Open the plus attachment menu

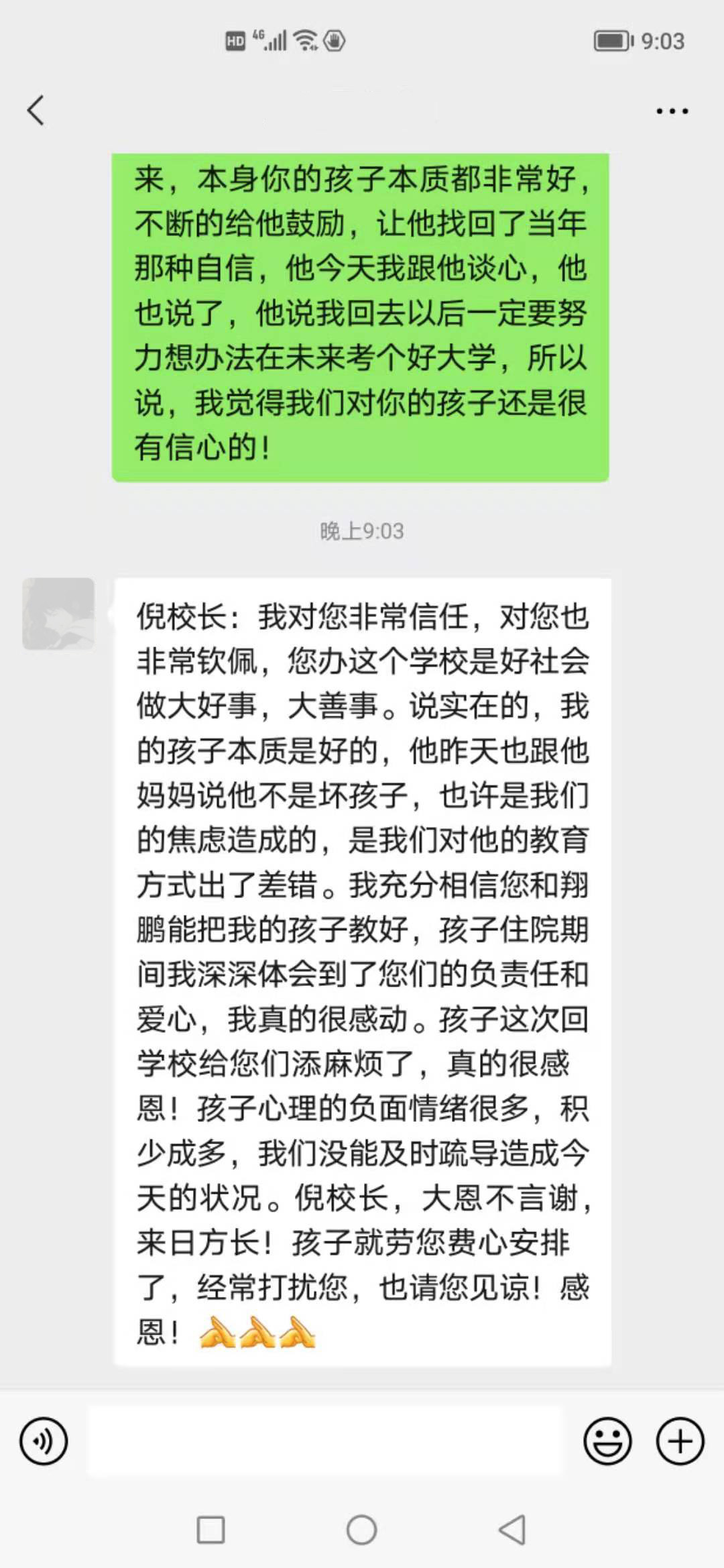point(680,1441)
